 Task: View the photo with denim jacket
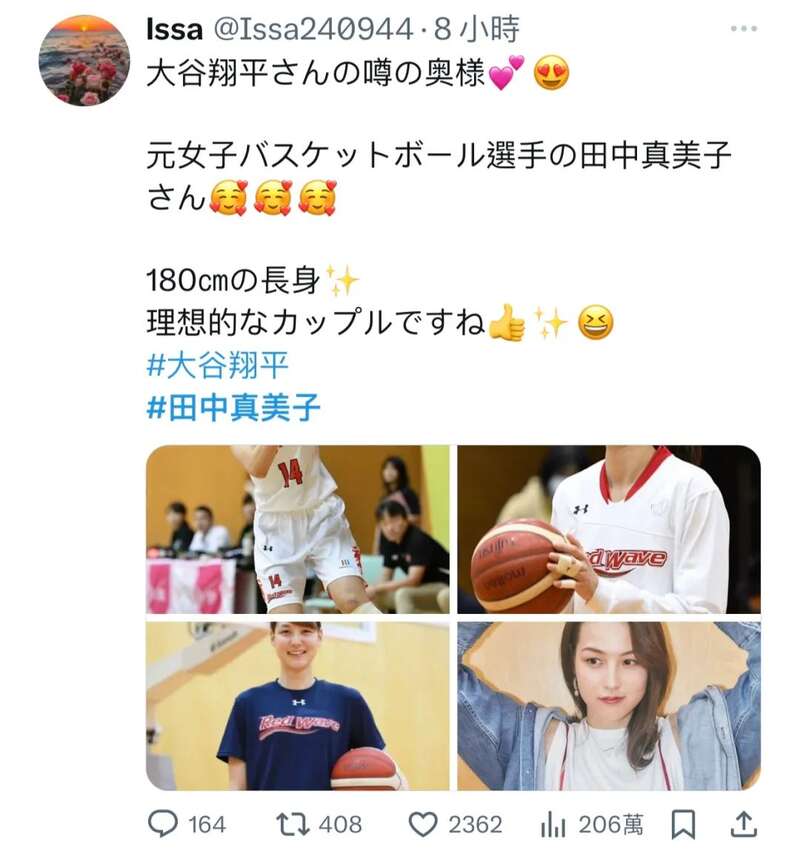(x=608, y=705)
